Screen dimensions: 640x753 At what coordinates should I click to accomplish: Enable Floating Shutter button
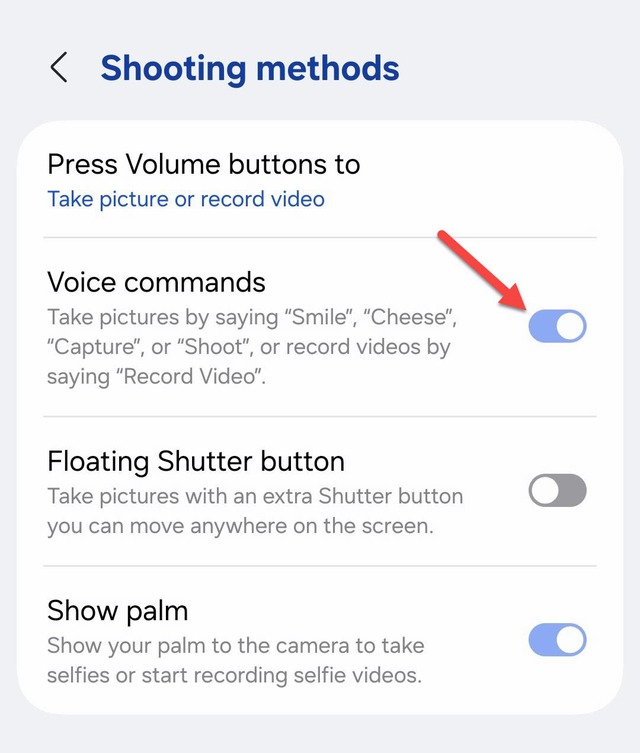point(557,491)
